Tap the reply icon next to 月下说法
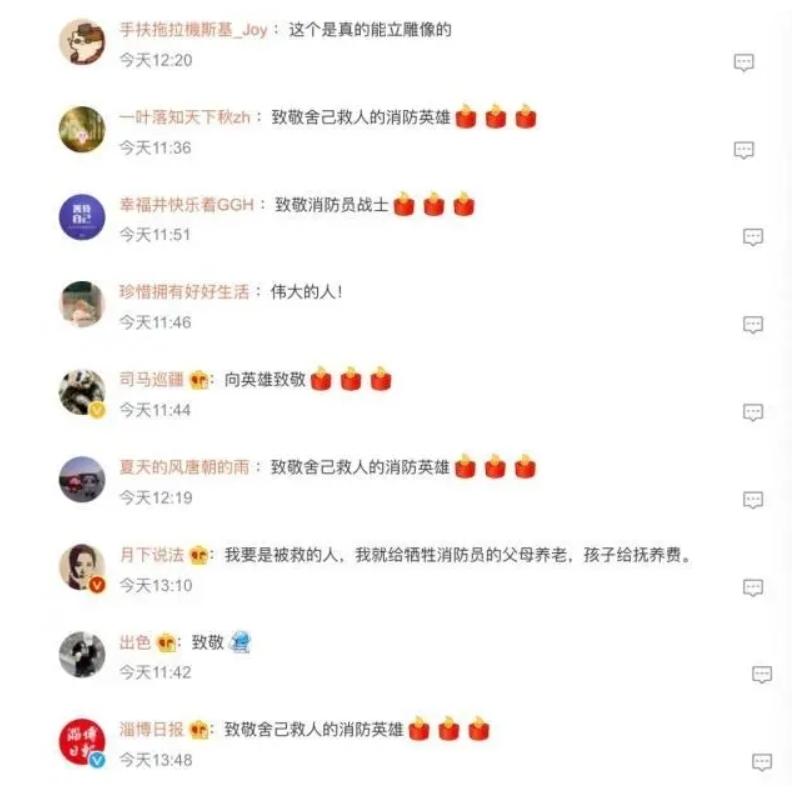Viewport: 793px width, 798px height. (753, 587)
